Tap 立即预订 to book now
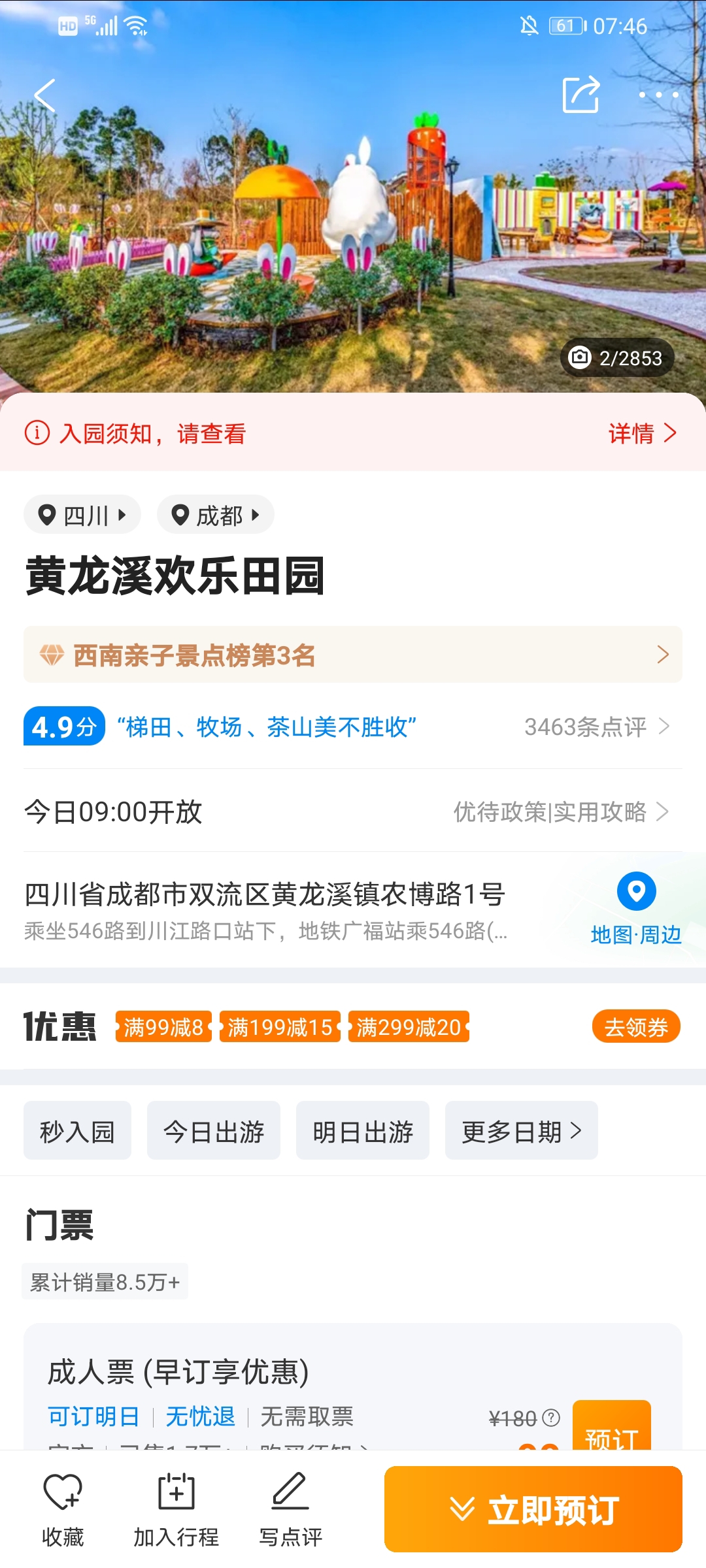 533,1509
